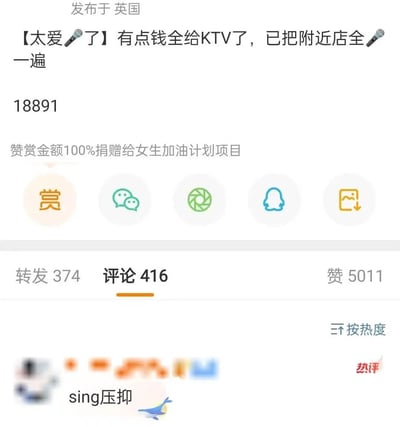400x427 pixels.
Task: Share to WeChat Moments via the green icon
Action: 200,200
